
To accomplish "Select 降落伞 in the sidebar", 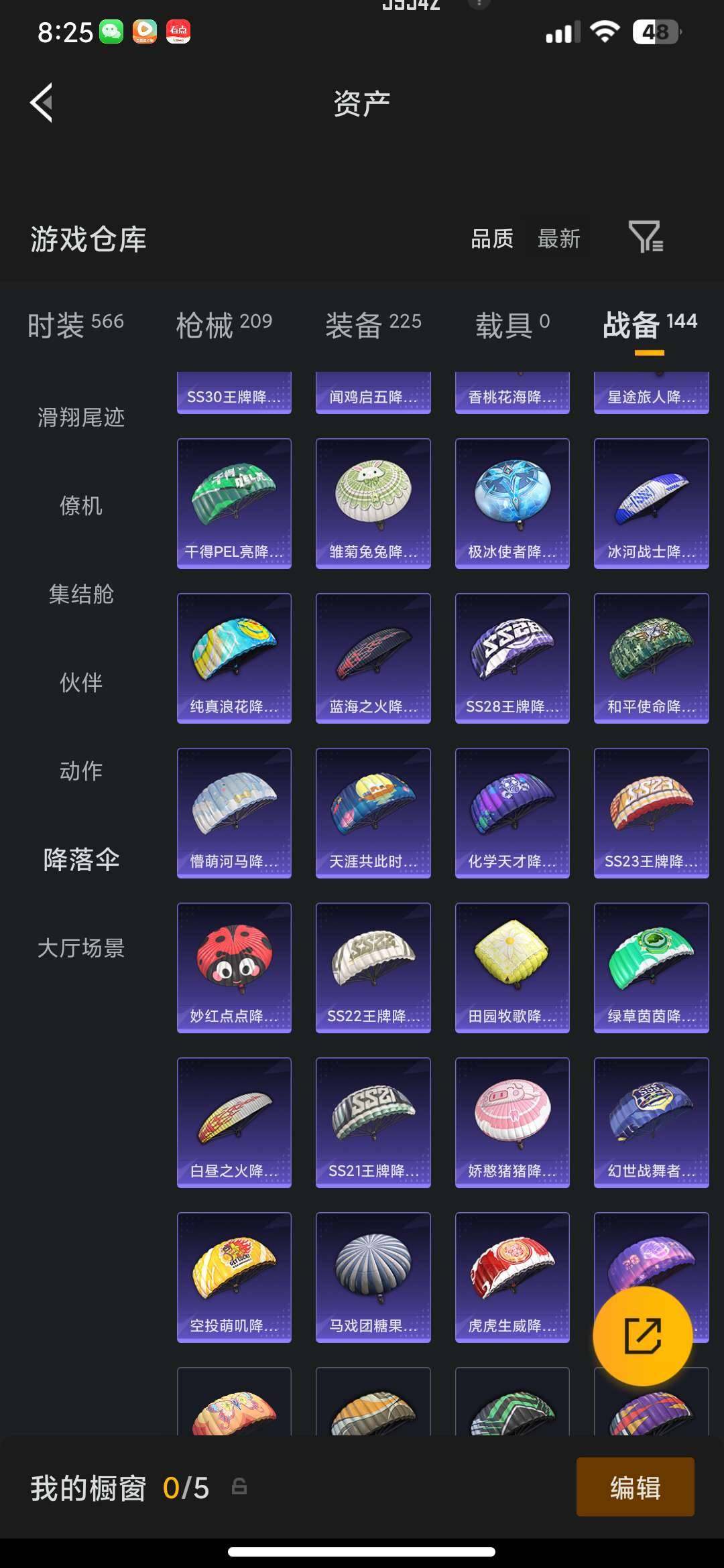I will pos(82,860).
